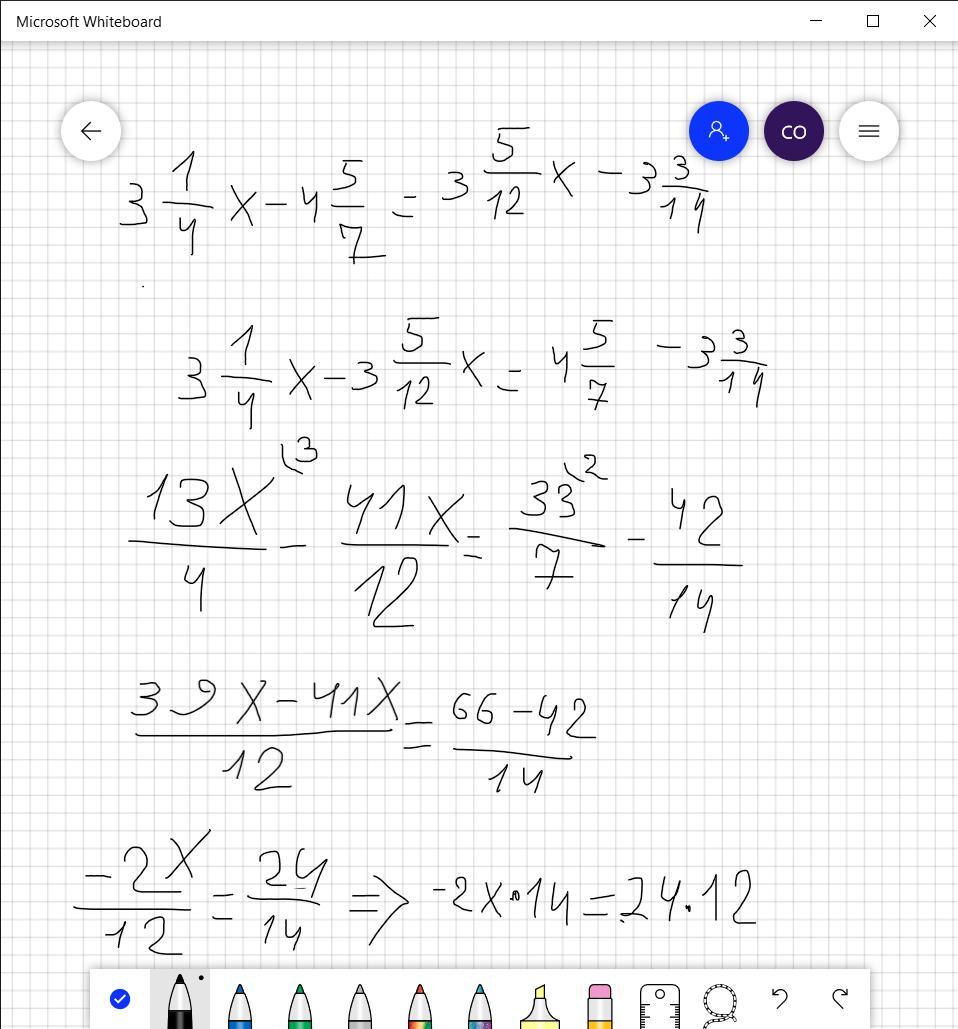Select the rainbow ink pen

420,1004
